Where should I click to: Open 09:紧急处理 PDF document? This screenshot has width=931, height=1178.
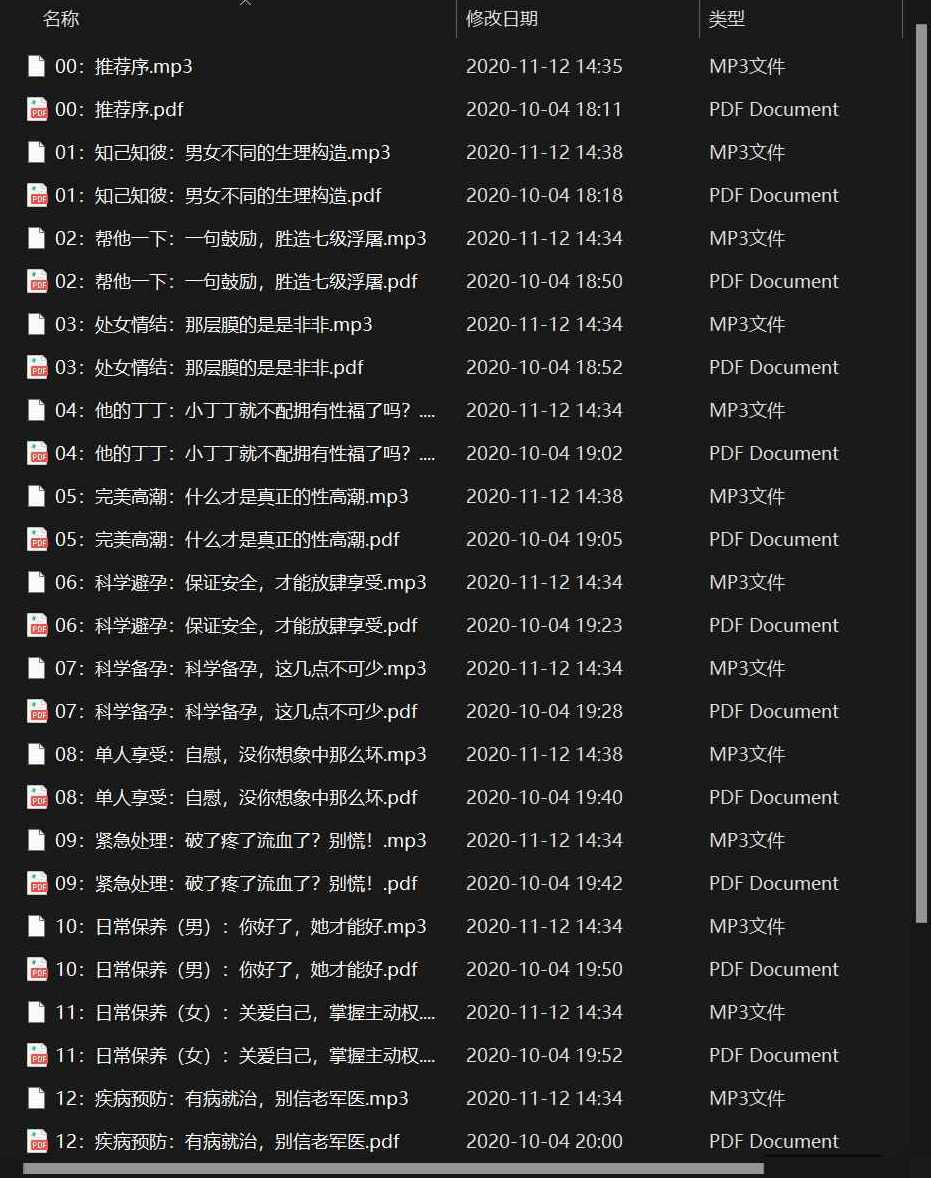(236, 884)
